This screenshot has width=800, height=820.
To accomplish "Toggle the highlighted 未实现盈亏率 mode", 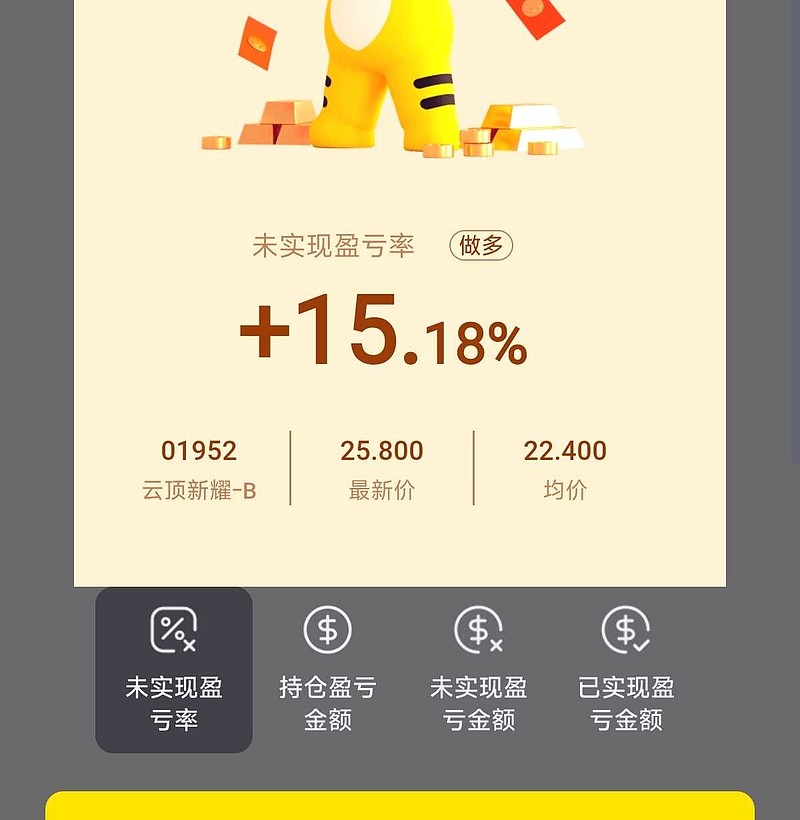I will [172, 670].
